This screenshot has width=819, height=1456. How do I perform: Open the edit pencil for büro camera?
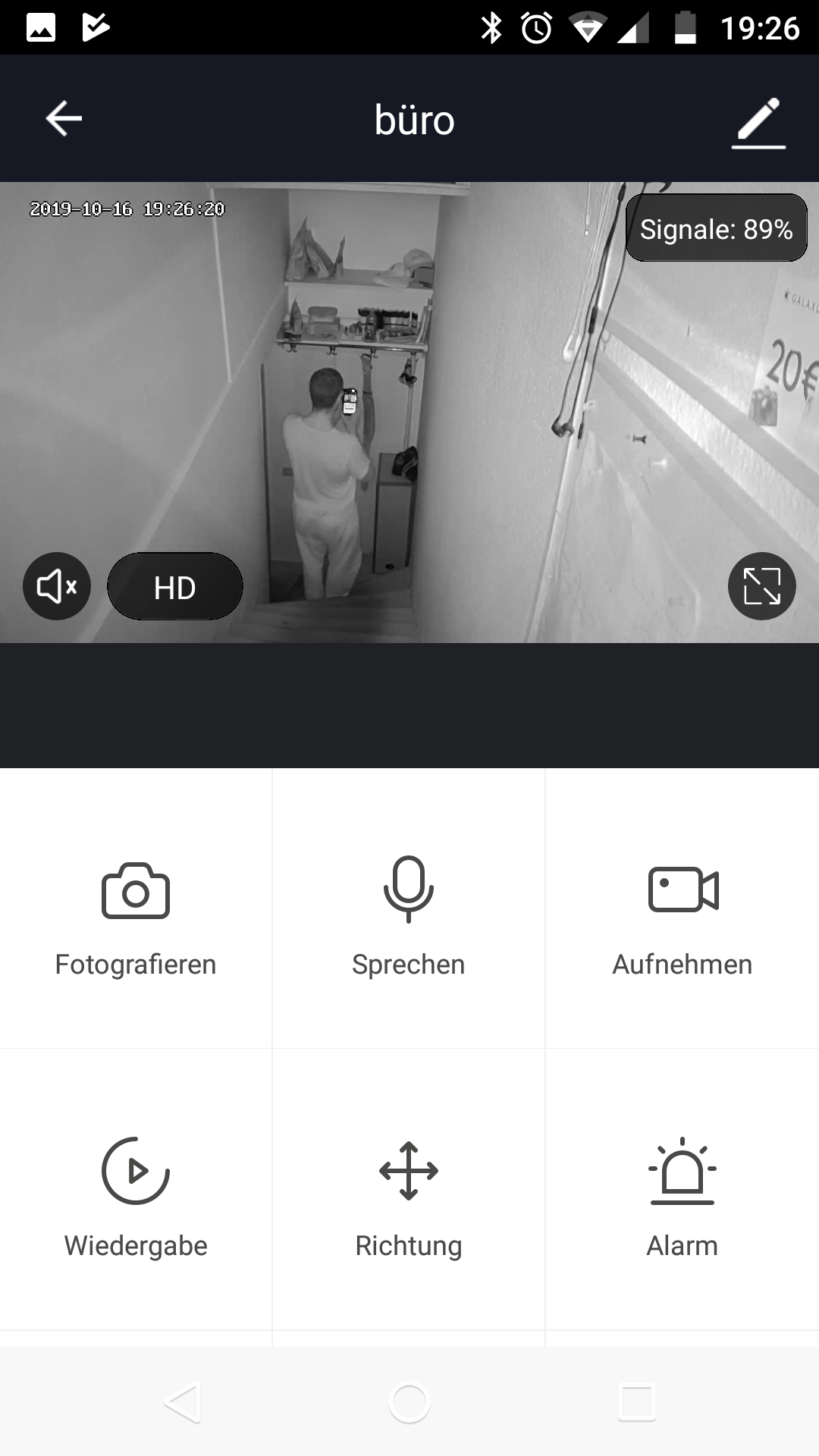click(x=758, y=121)
